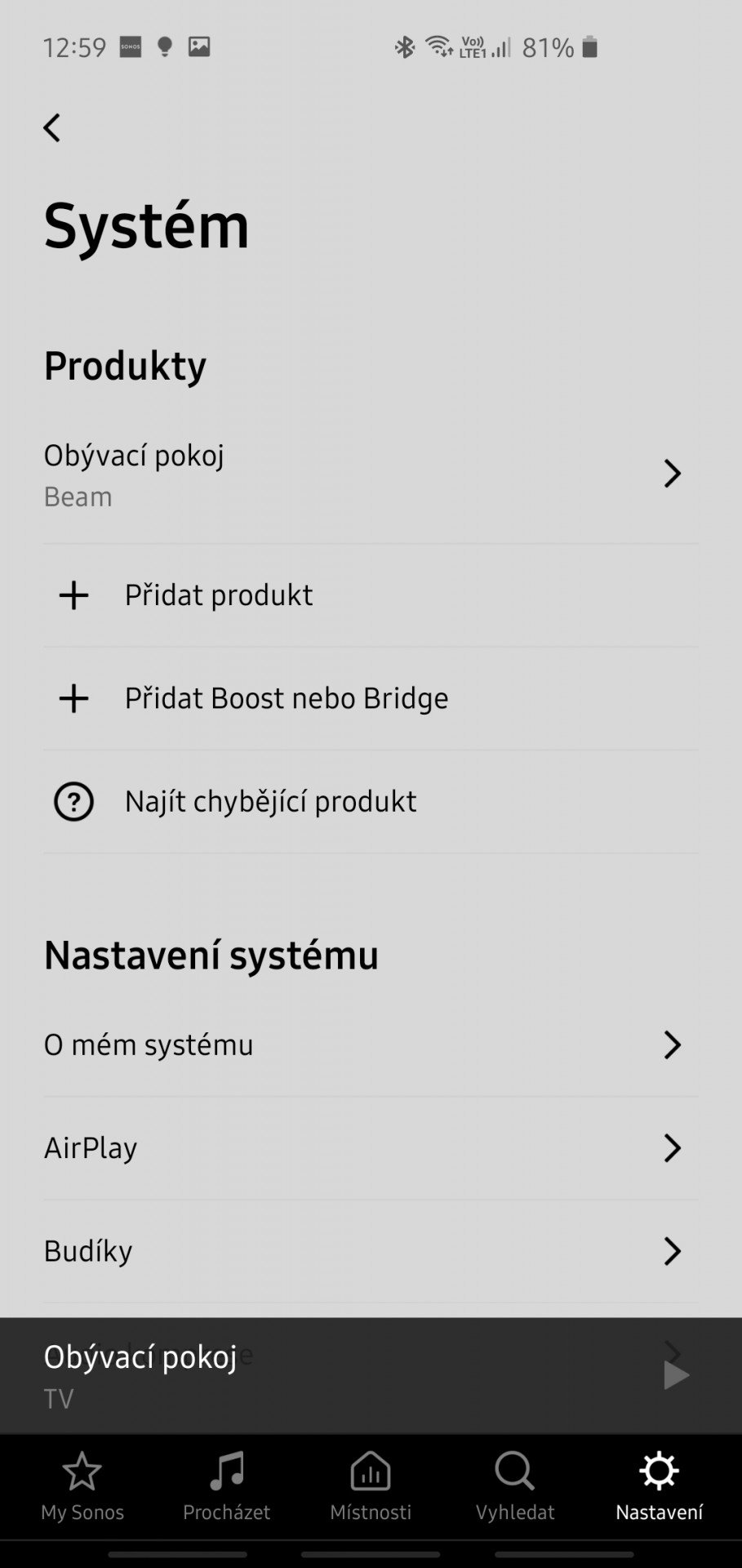Select Přidat Boost nebo Bridge
This screenshot has width=742, height=1568.
(371, 698)
